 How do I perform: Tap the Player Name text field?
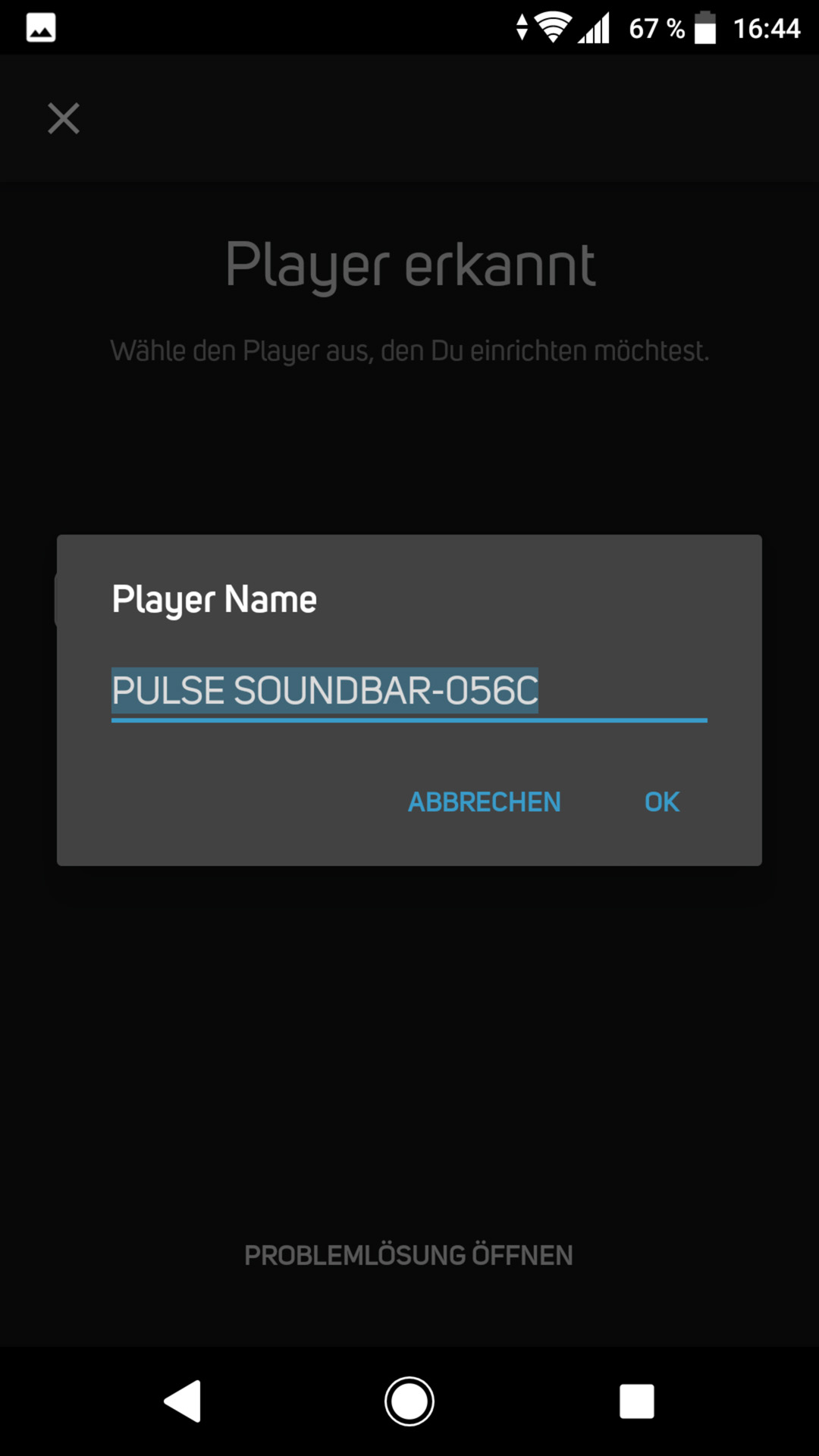409,692
